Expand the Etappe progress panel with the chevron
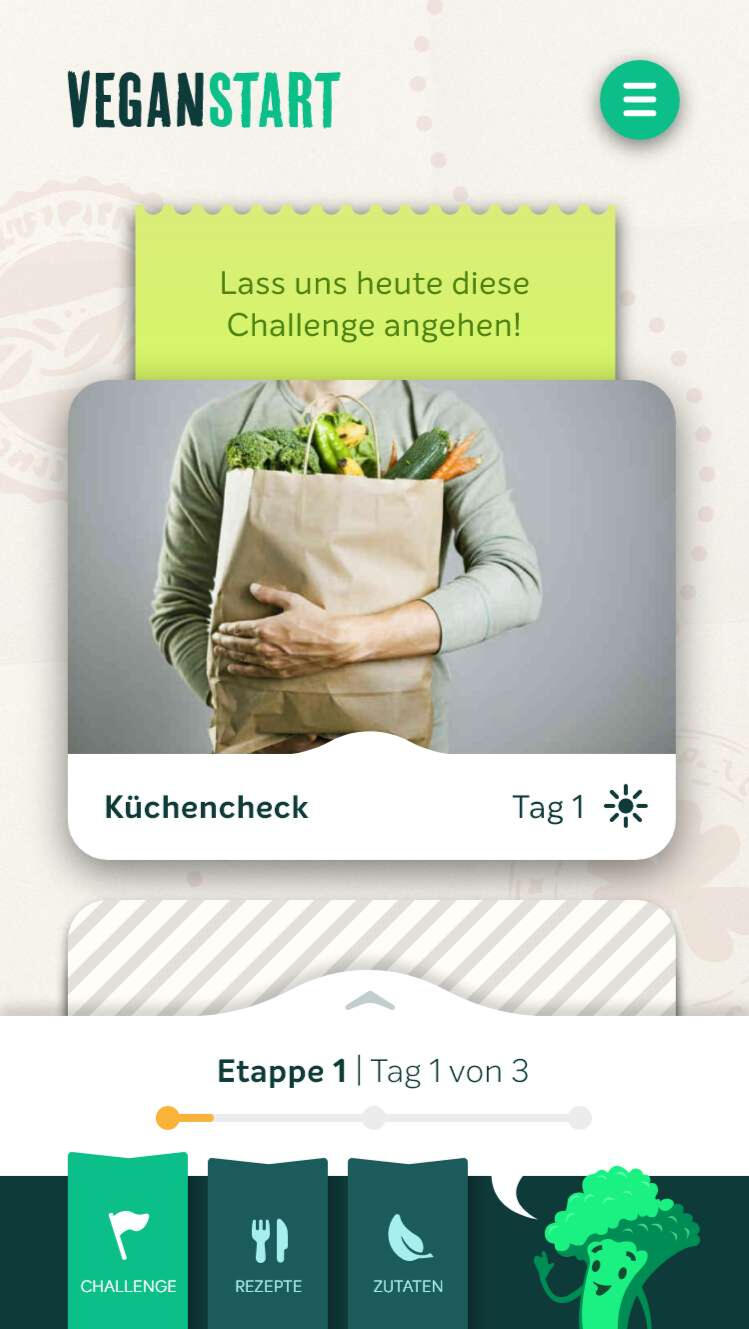This screenshot has height=1329, width=749. pos(370,1000)
